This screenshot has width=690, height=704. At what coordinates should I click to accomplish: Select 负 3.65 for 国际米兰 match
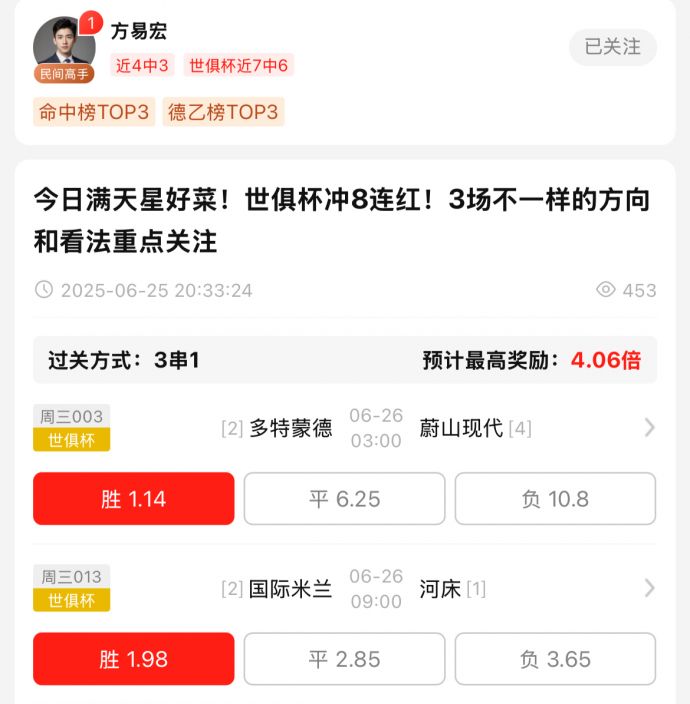(x=555, y=659)
